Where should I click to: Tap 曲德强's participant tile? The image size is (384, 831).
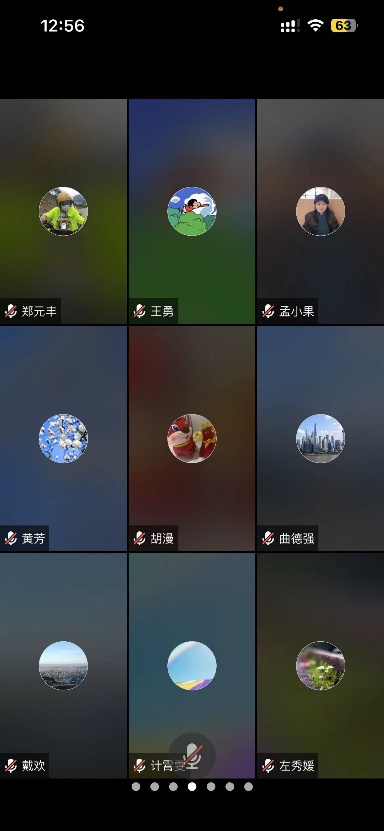[x=320, y=438]
